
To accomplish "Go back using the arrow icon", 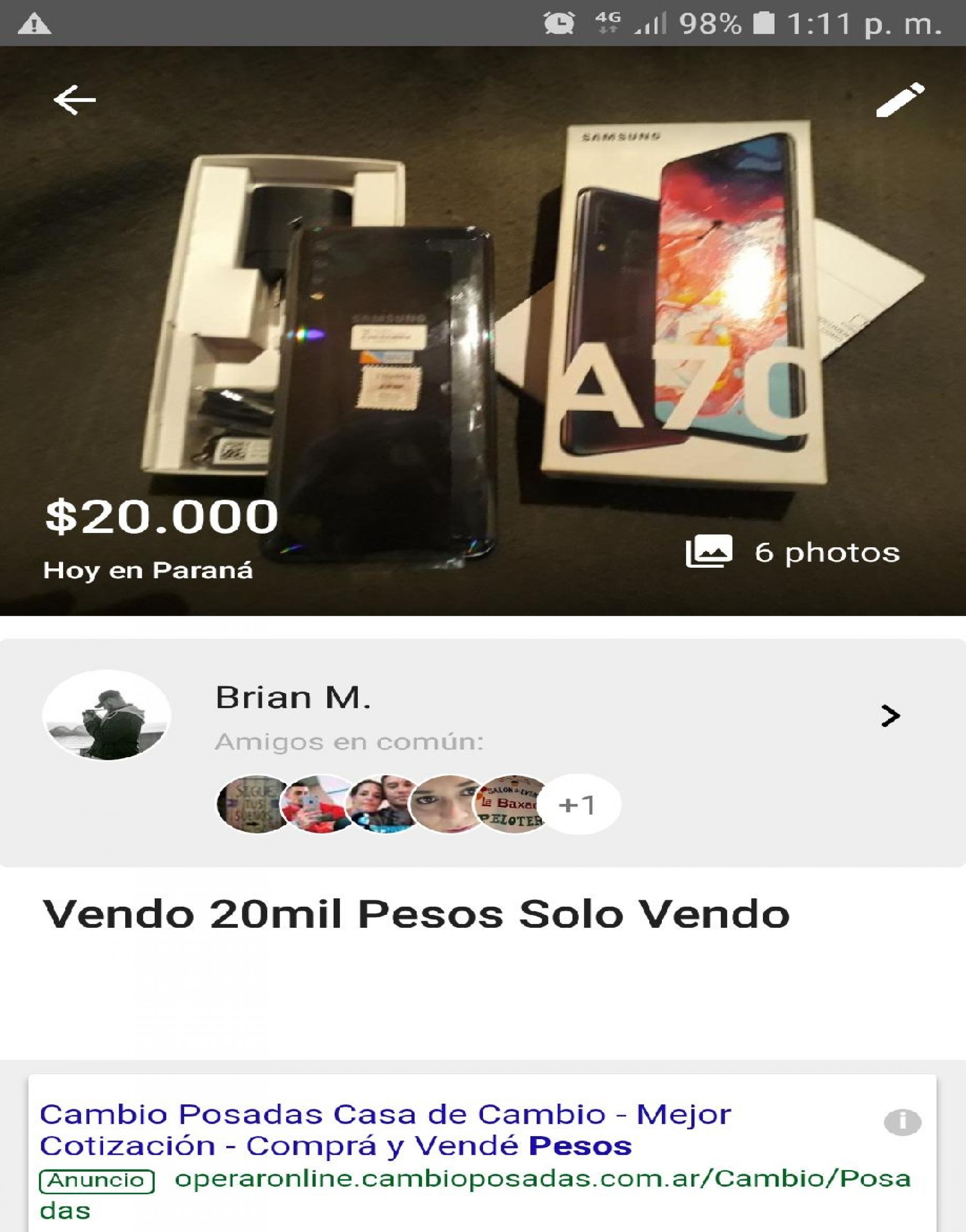I will tap(74, 100).
